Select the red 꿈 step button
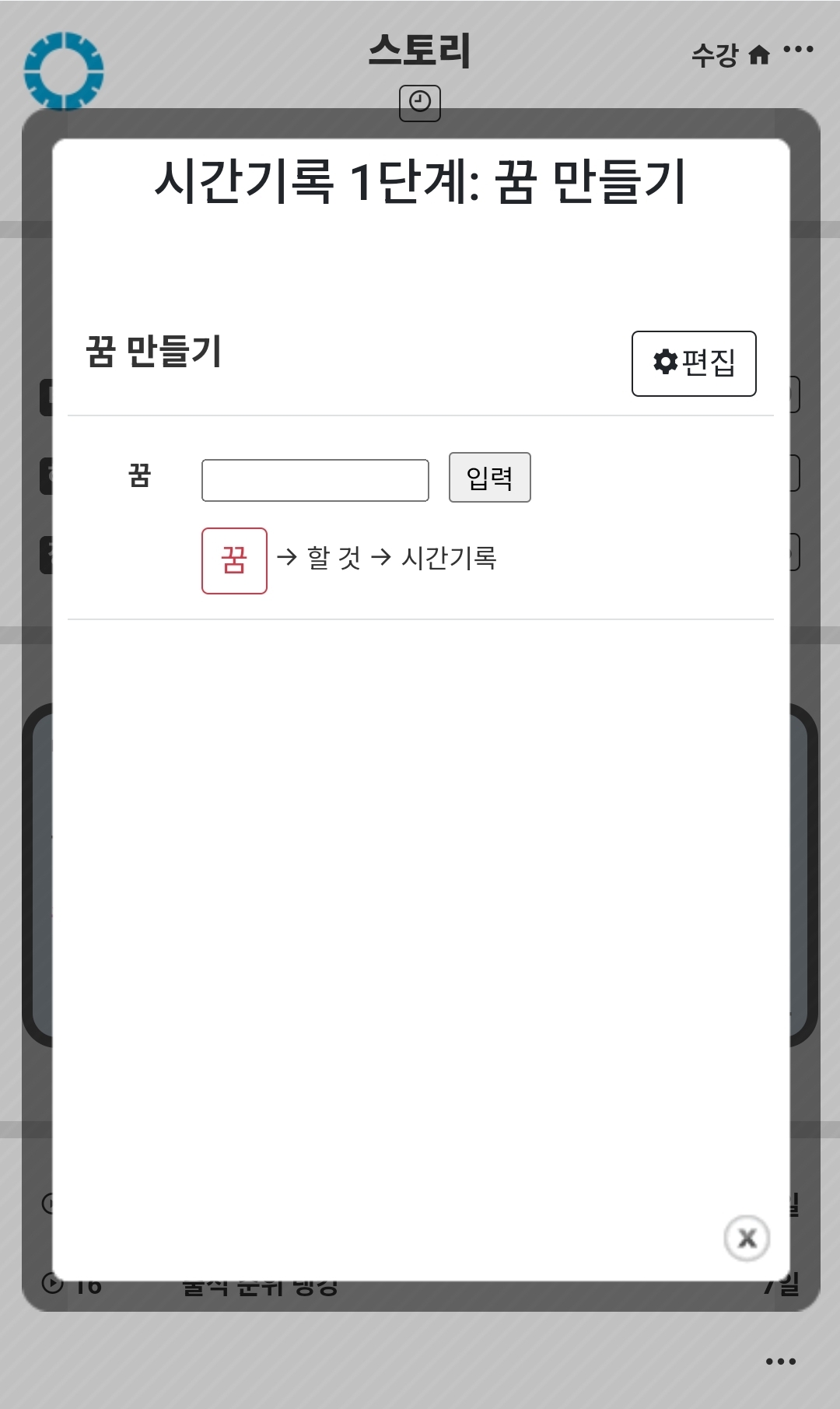The image size is (840, 1409). 234,560
